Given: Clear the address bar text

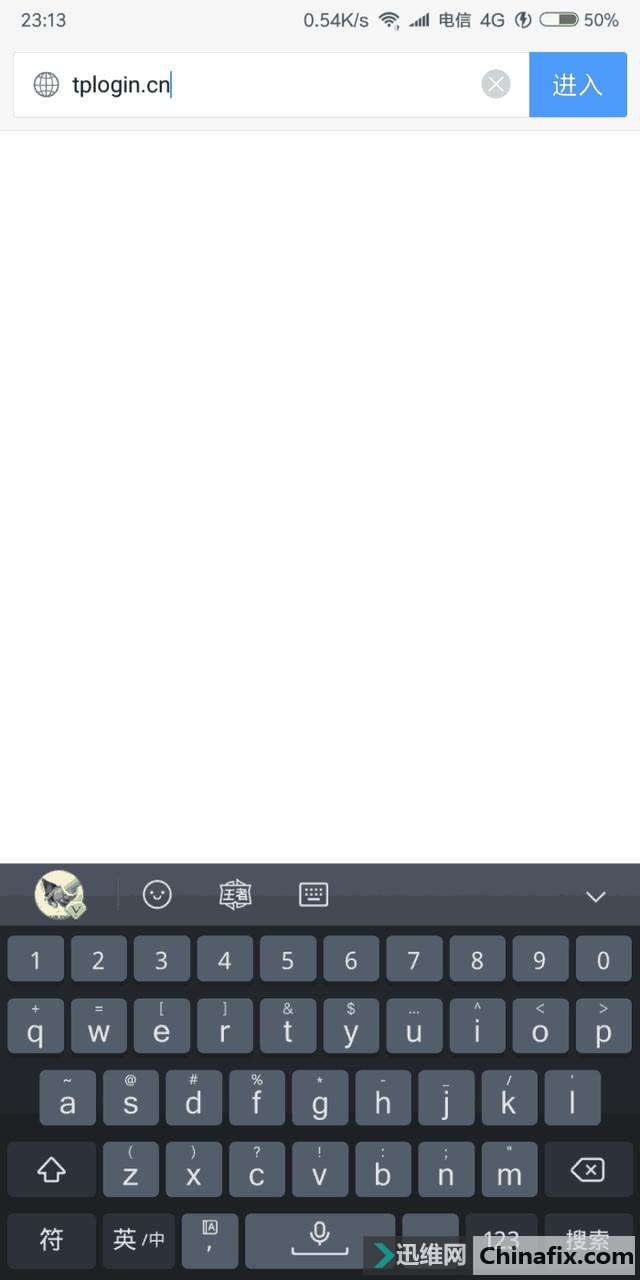Looking at the screenshot, I should point(496,85).
